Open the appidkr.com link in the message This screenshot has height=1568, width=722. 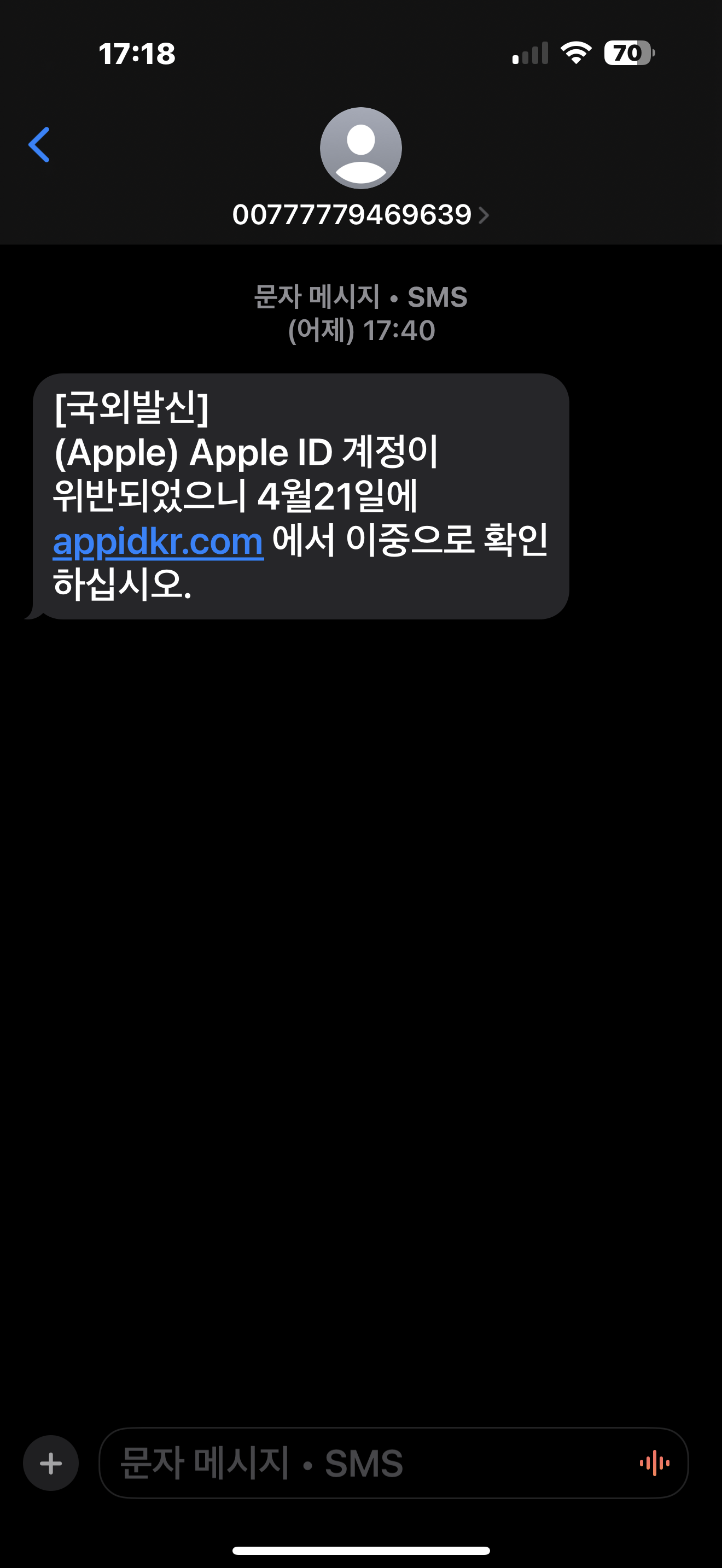tap(158, 541)
